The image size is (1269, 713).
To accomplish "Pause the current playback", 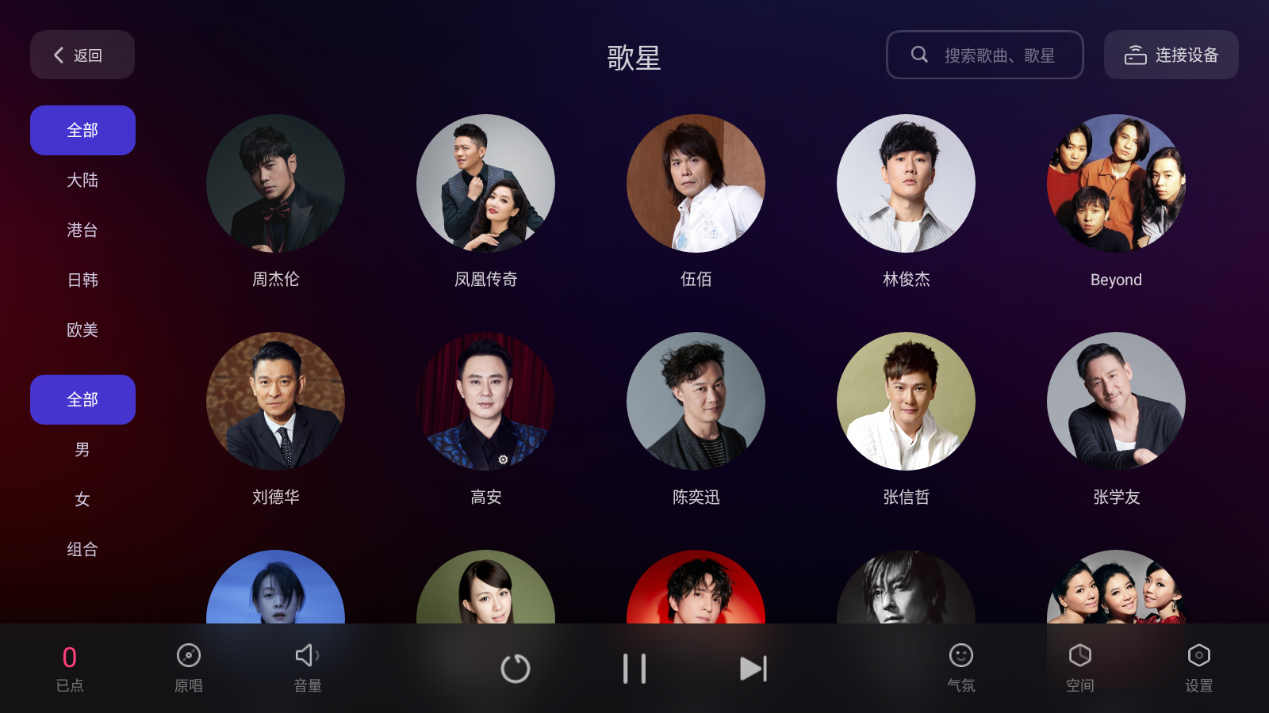I will pos(634,668).
